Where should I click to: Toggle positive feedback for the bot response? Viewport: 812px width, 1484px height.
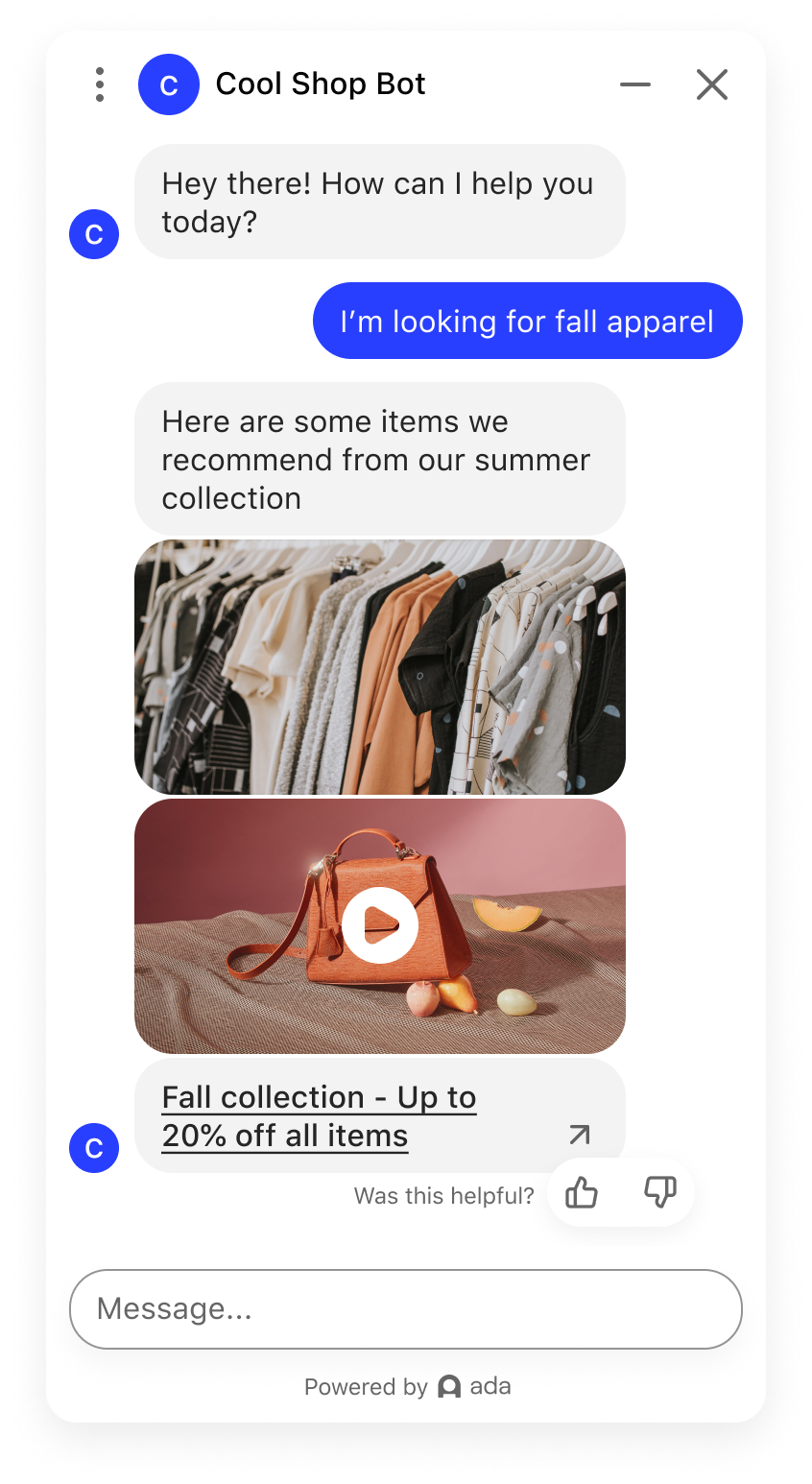point(581,1193)
